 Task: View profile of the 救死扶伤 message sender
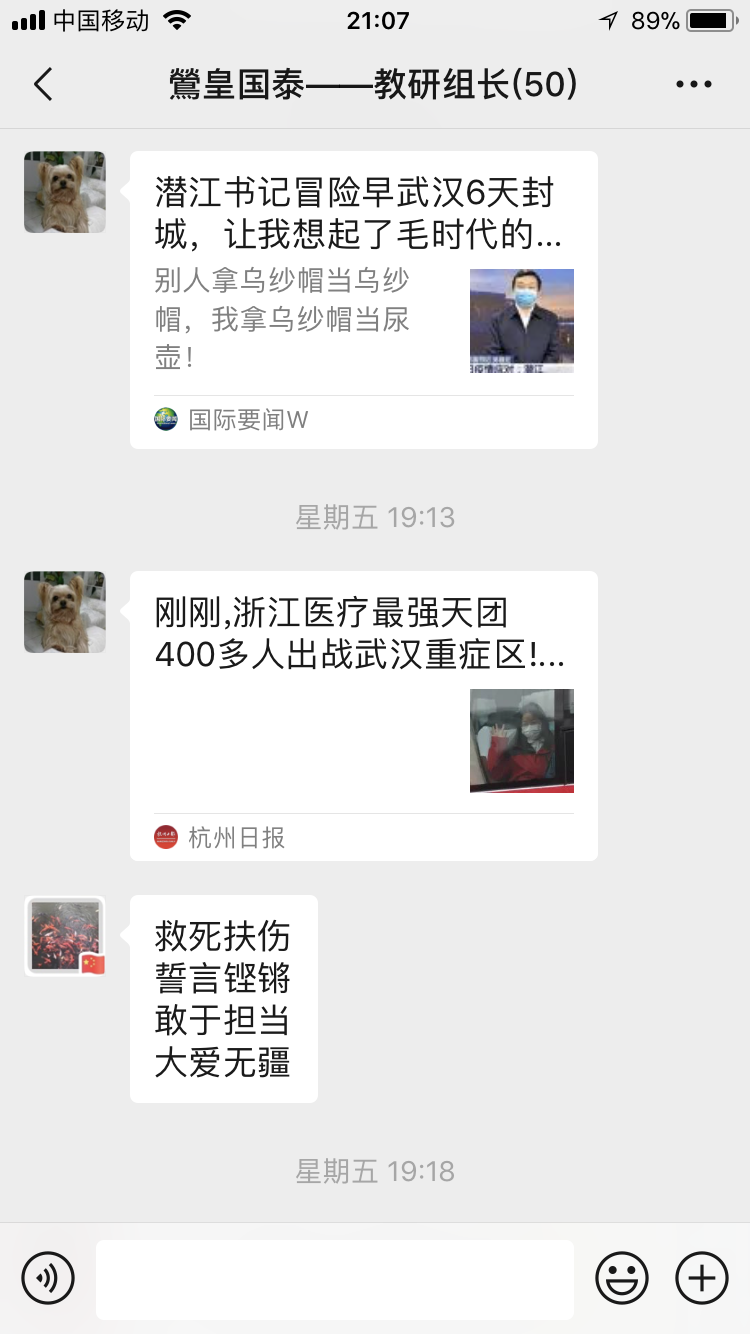(x=65, y=936)
